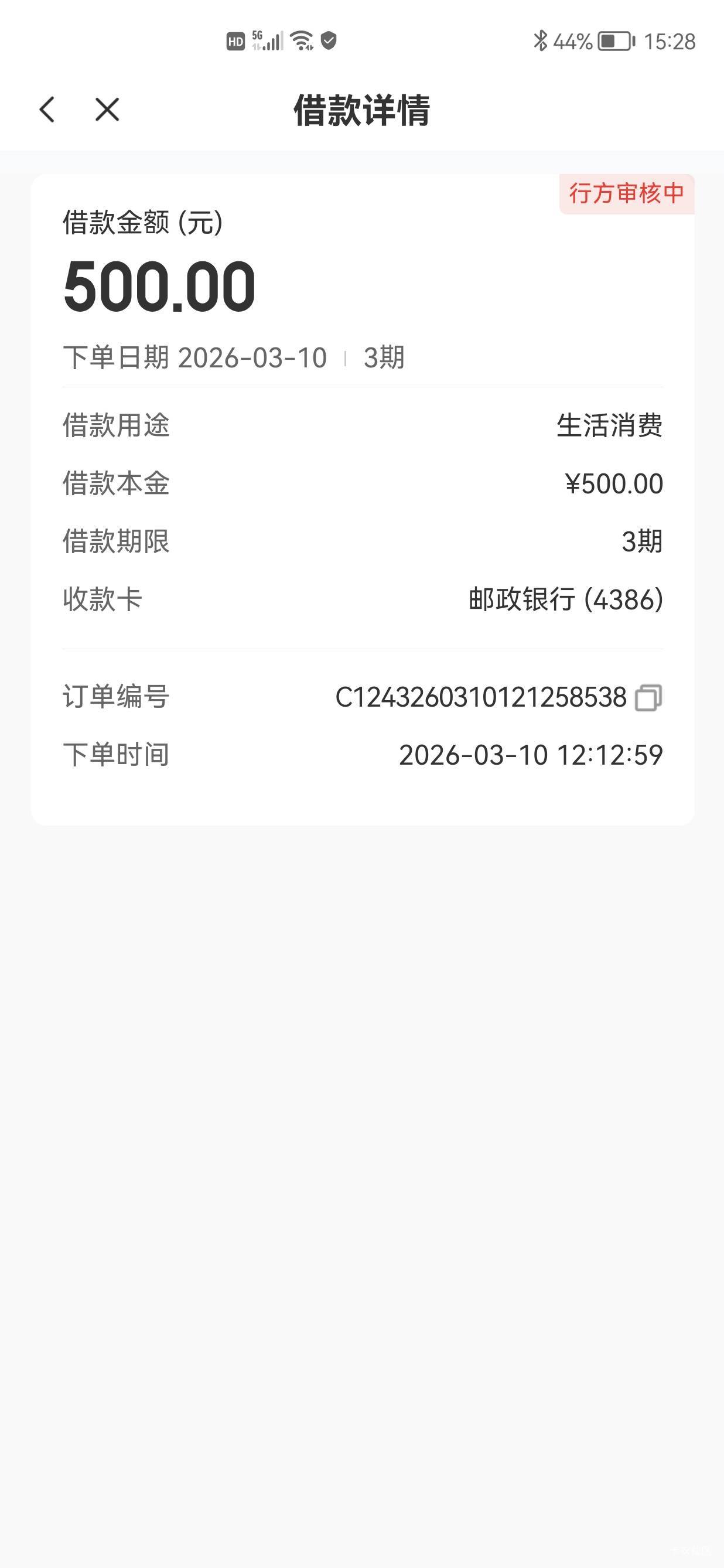Close the 借款详情 page with X
This screenshot has width=724, height=1568.
tap(107, 110)
